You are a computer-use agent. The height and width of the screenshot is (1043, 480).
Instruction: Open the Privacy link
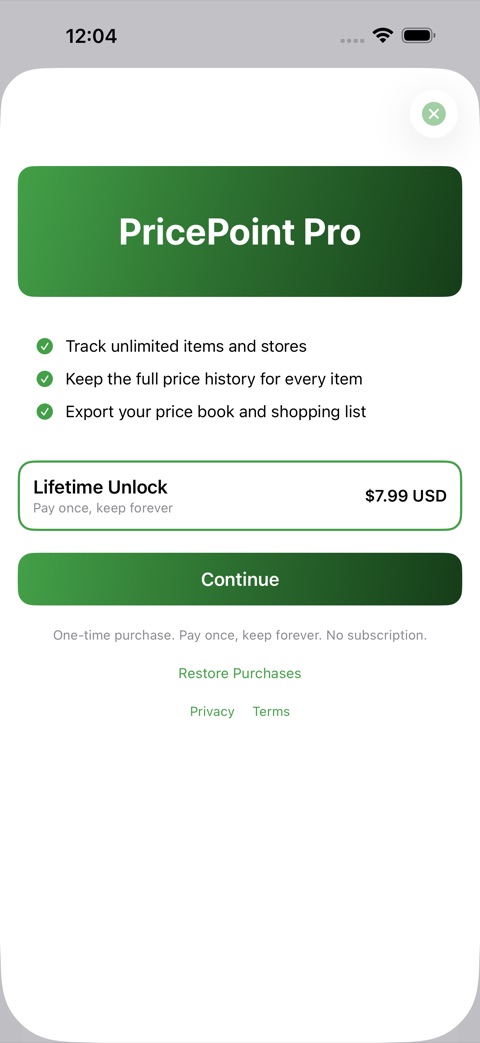pyautogui.click(x=212, y=711)
